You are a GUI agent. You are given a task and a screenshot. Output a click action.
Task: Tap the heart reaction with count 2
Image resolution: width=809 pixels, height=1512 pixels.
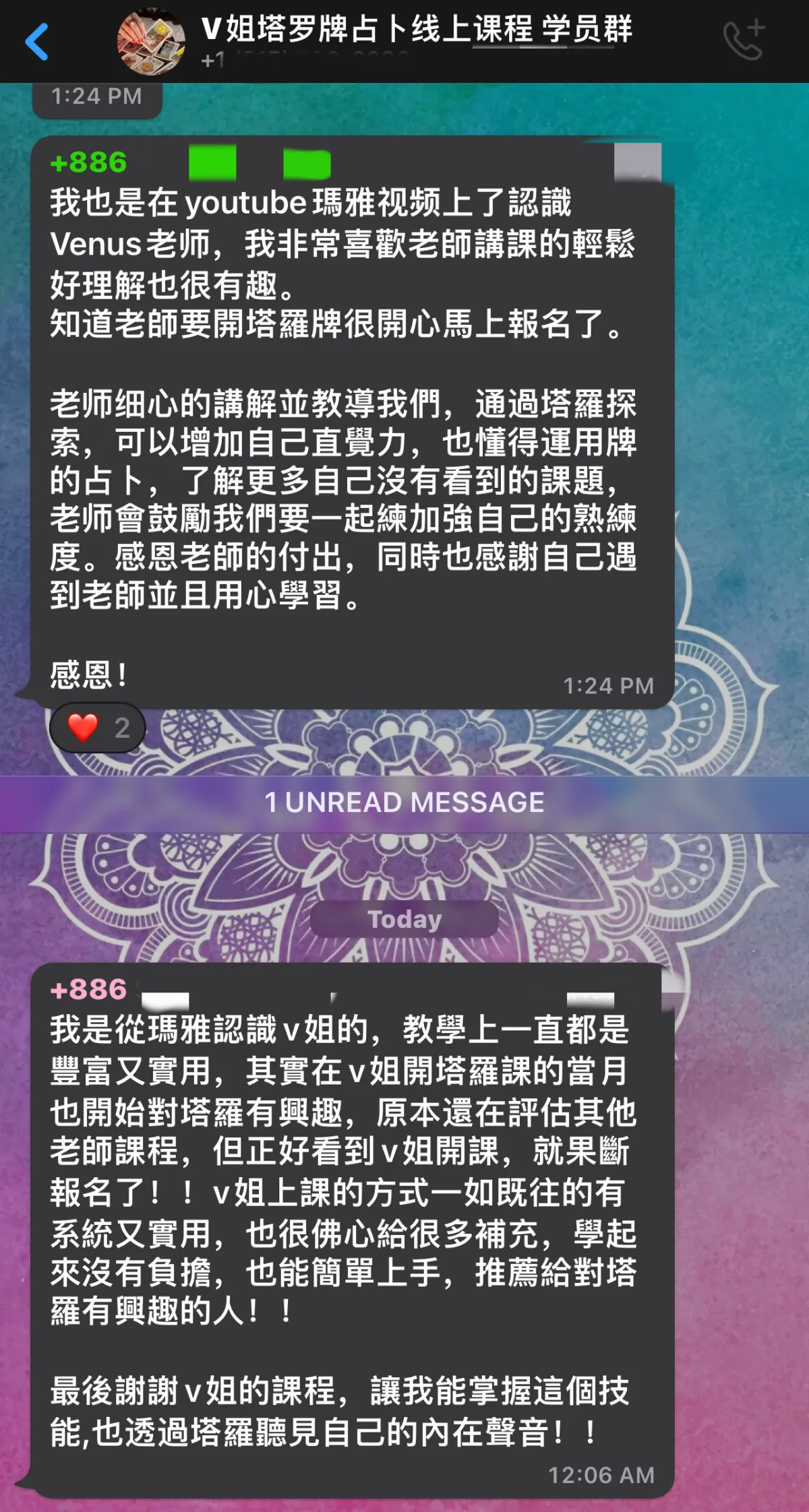98,728
